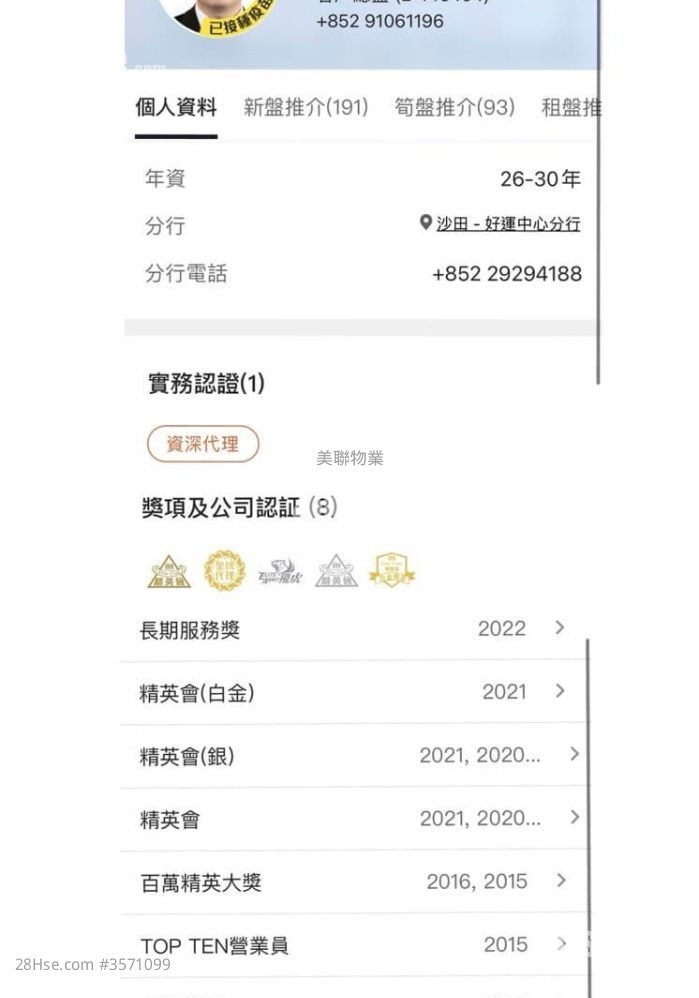Switch to the 新盤推介(191) tab

pyautogui.click(x=306, y=107)
